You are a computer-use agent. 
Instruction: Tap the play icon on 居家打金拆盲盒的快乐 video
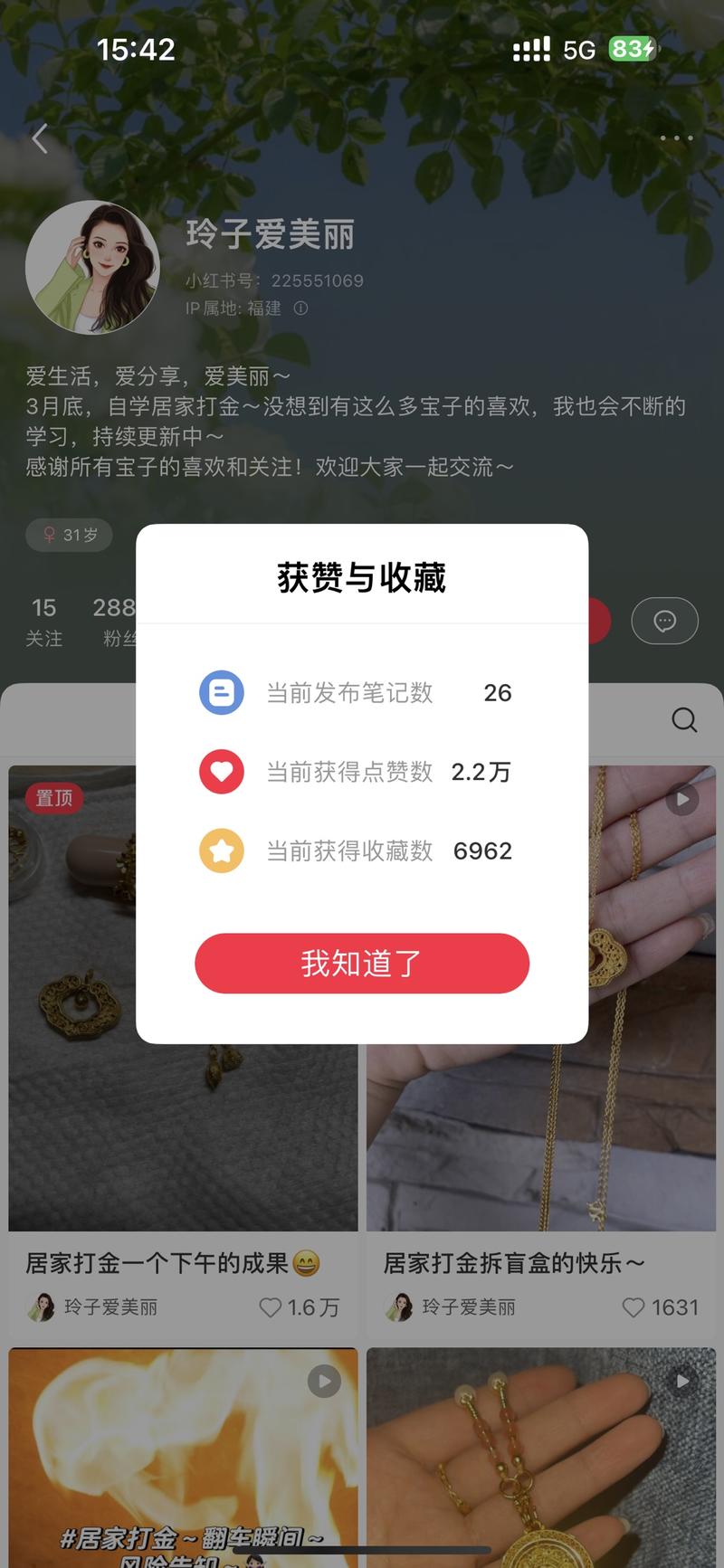(x=681, y=800)
